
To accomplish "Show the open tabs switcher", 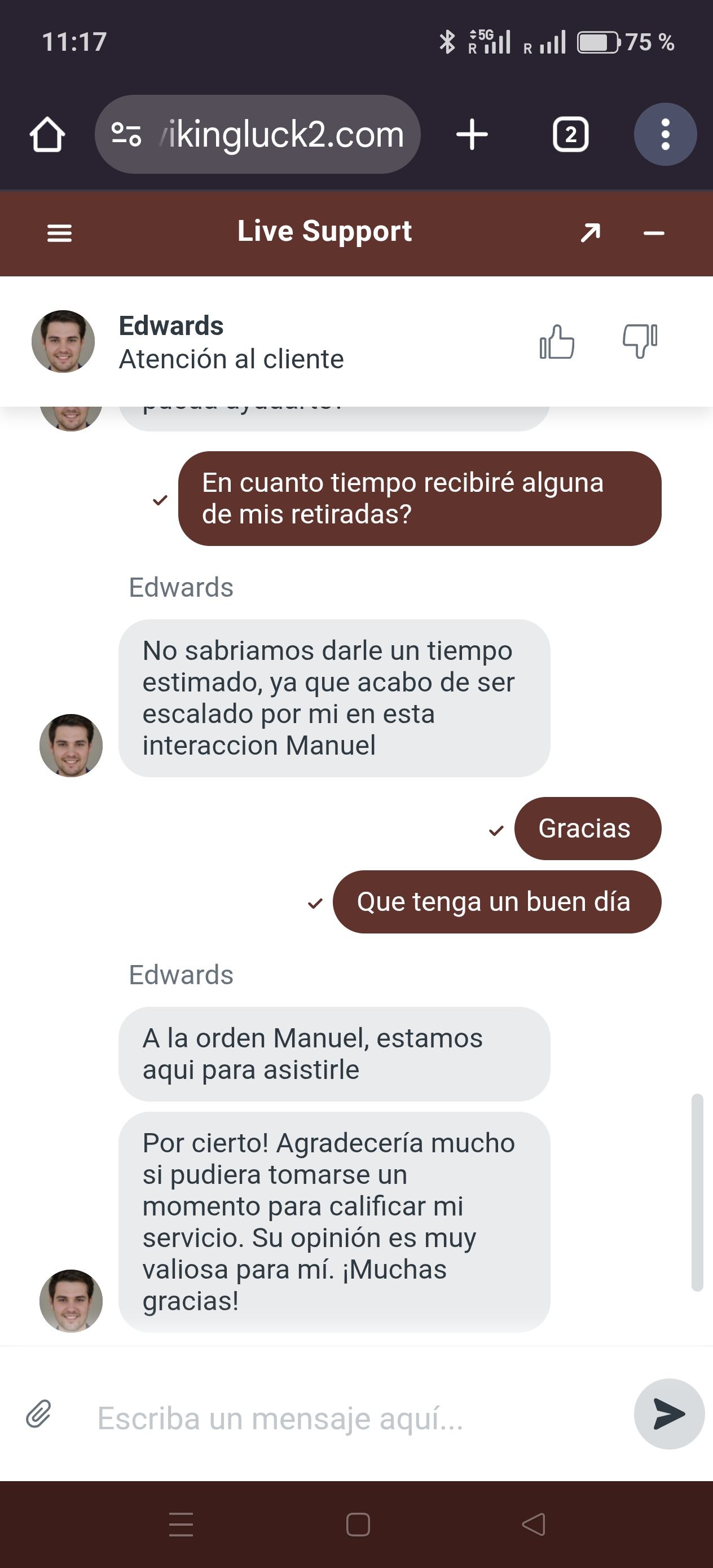I will tap(570, 134).
